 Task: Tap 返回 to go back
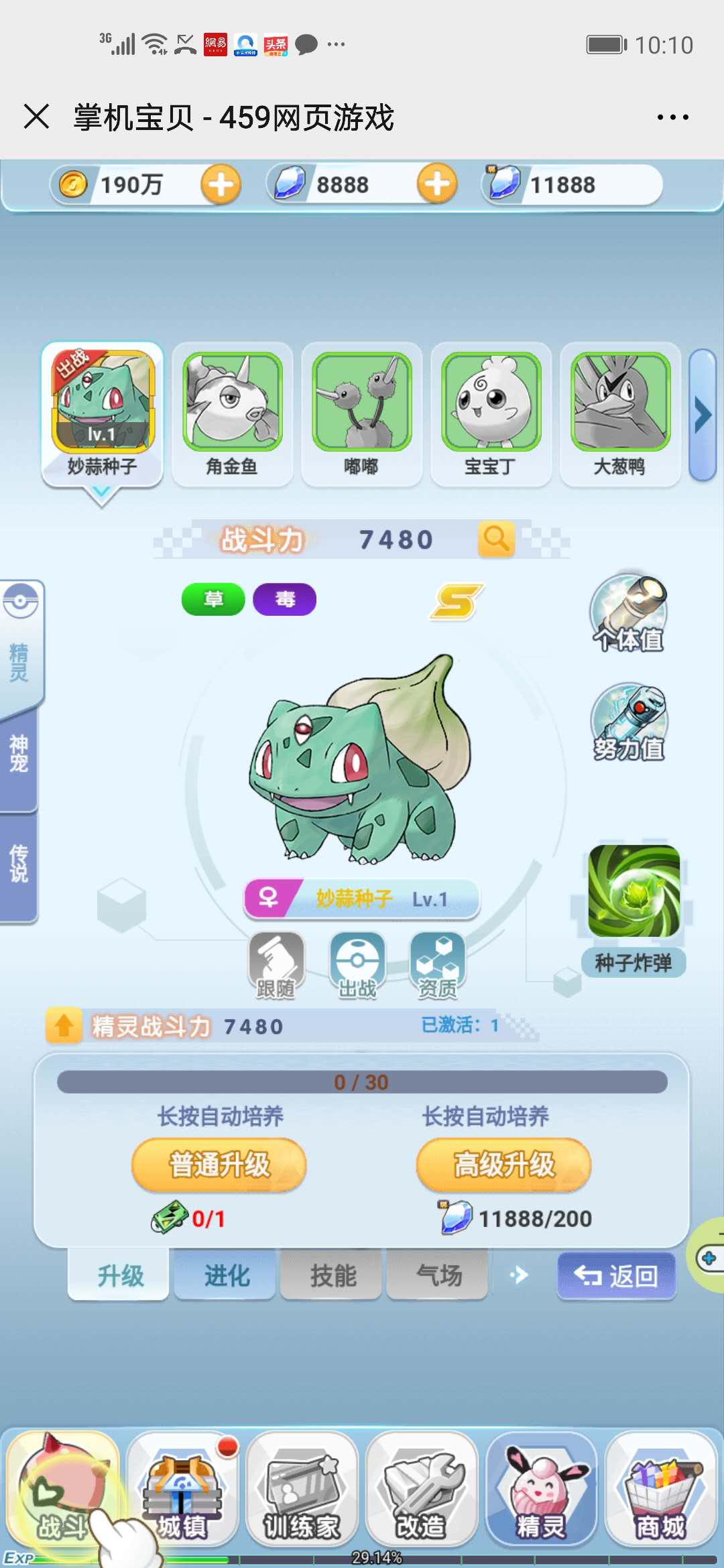616,1276
